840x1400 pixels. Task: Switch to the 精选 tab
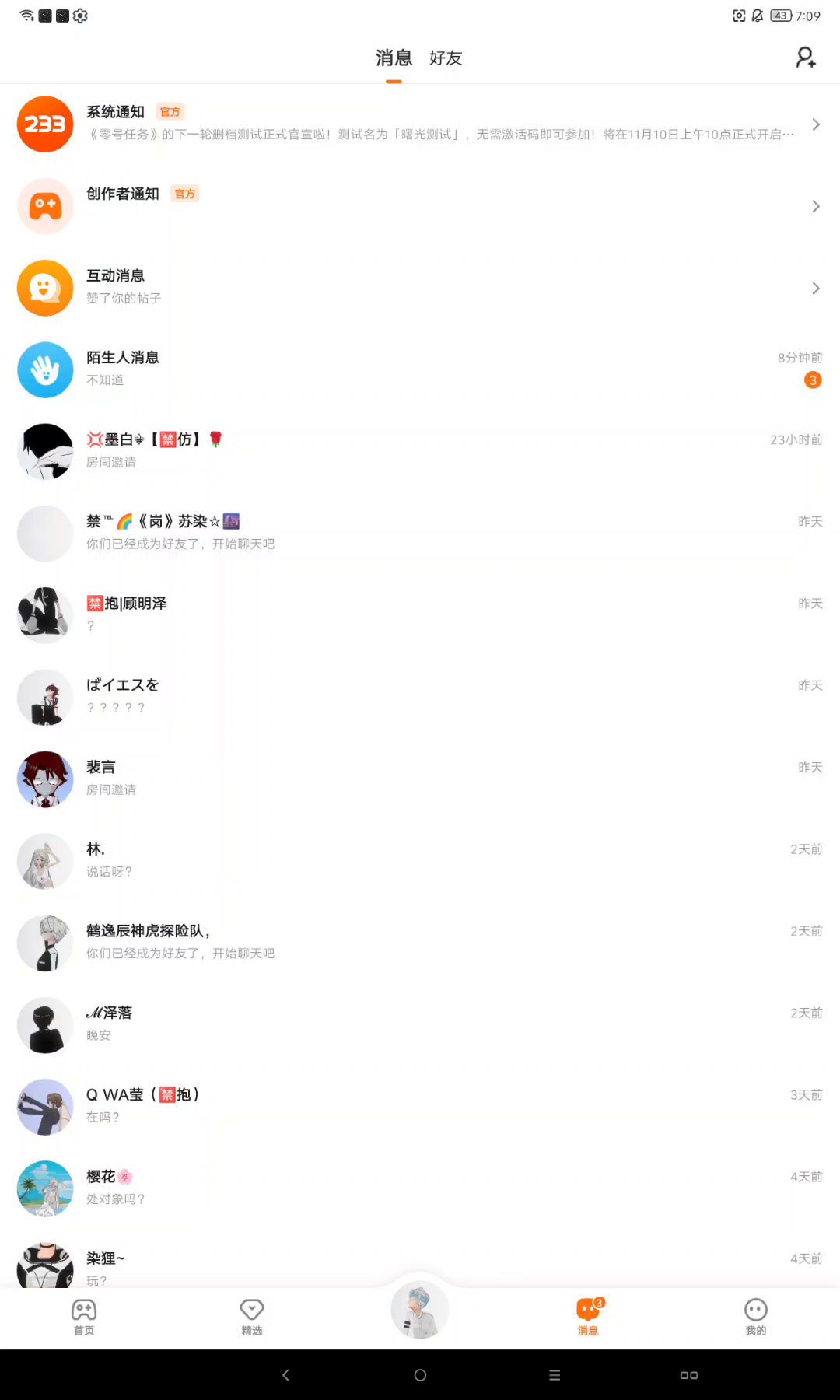[252, 1317]
